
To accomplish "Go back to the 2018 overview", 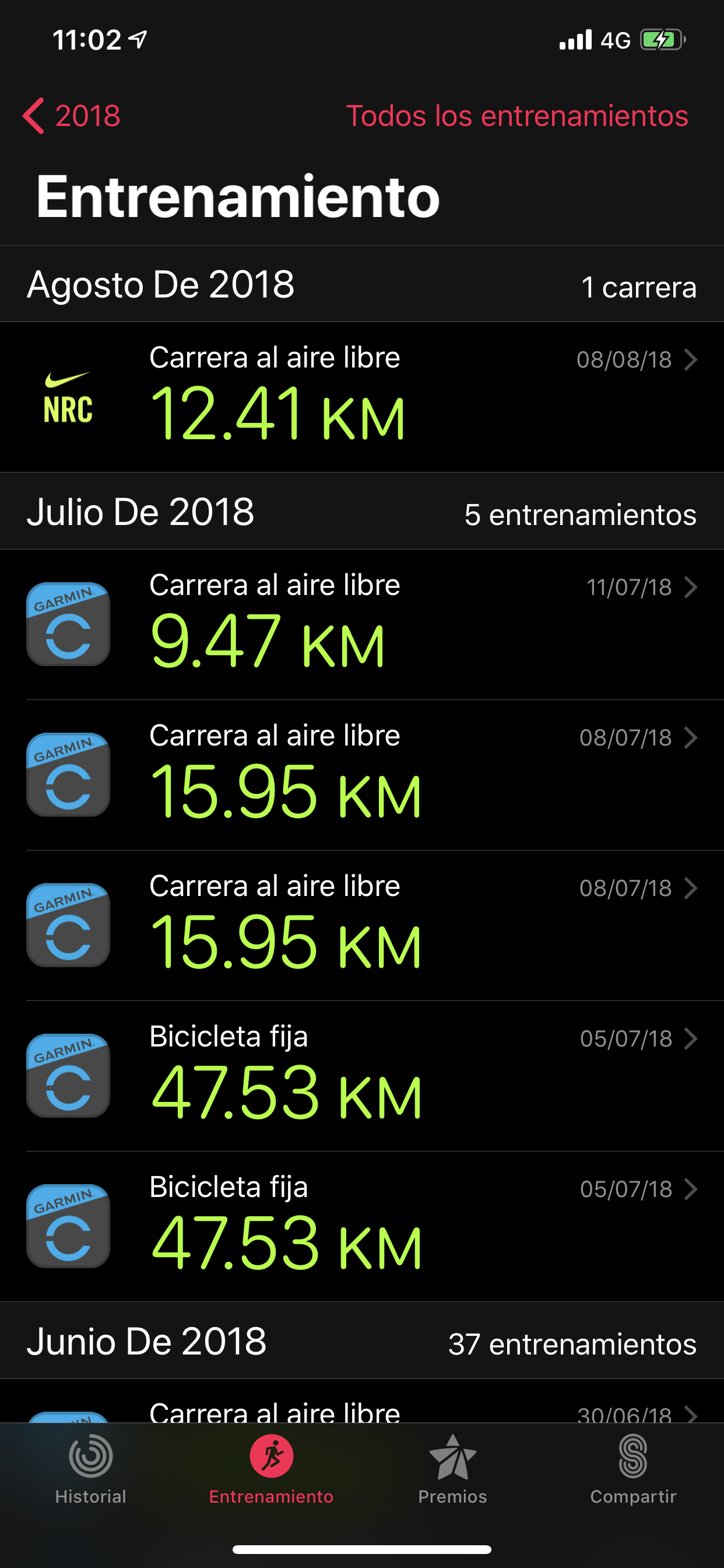I will click(72, 116).
